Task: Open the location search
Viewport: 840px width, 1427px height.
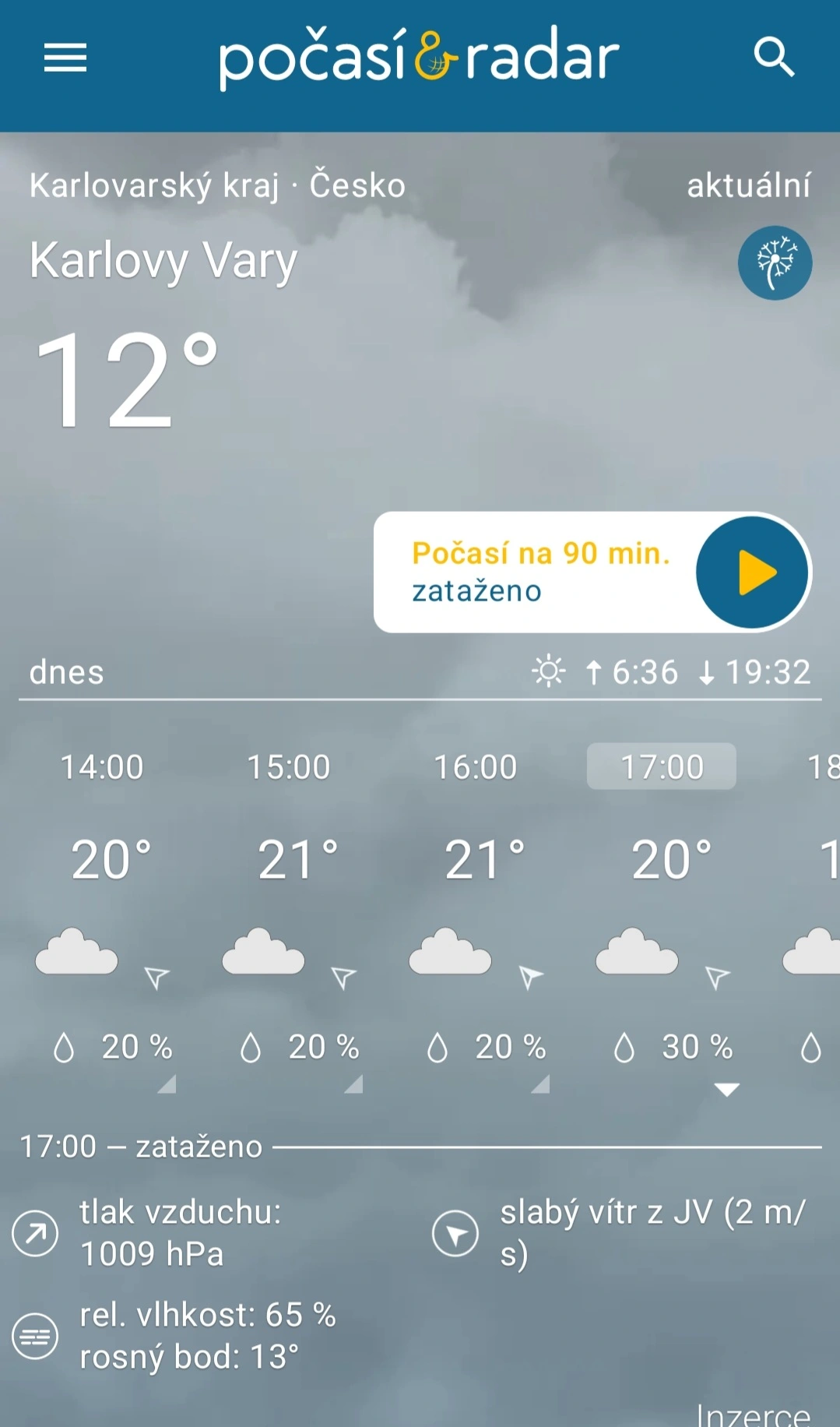Action: point(774,58)
